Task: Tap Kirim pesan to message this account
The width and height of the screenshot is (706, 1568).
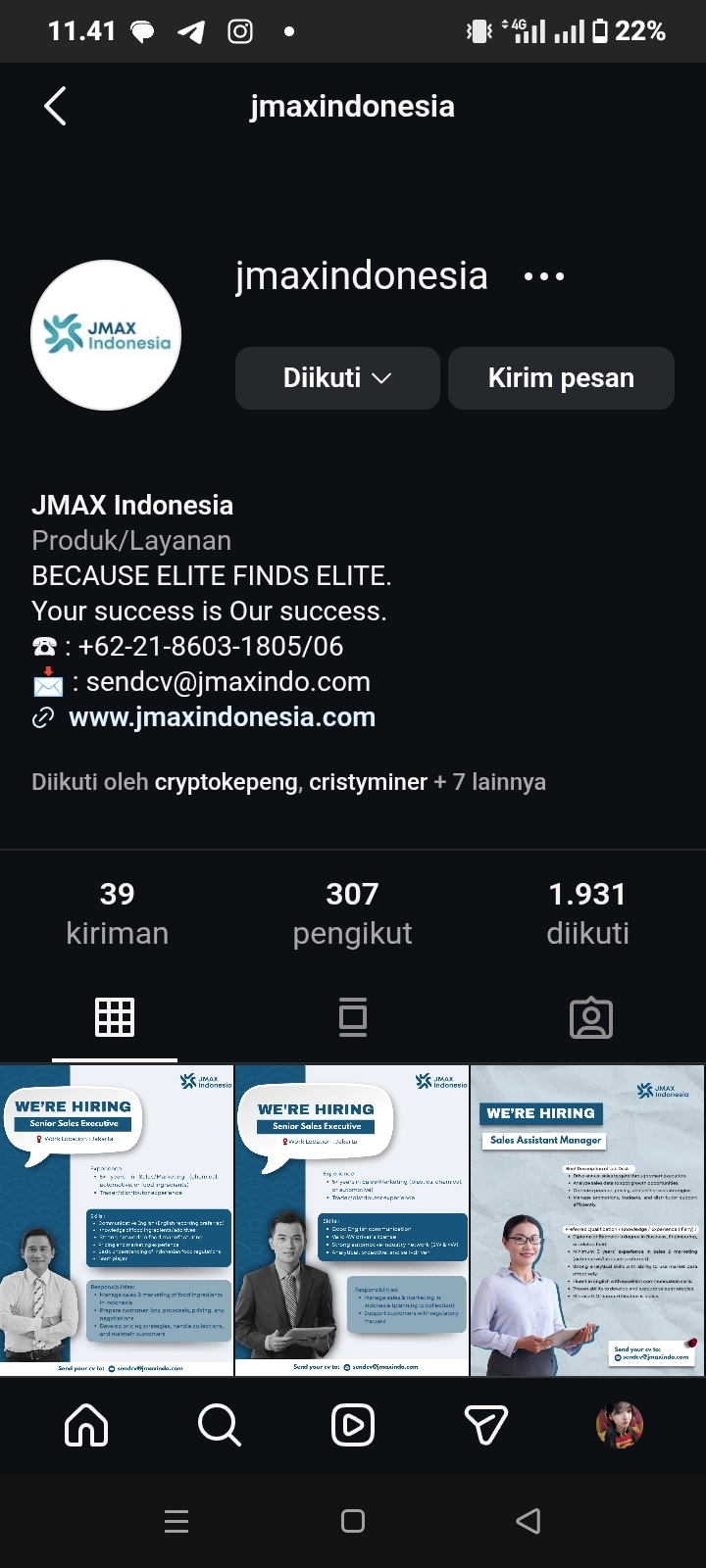Action: tap(561, 378)
